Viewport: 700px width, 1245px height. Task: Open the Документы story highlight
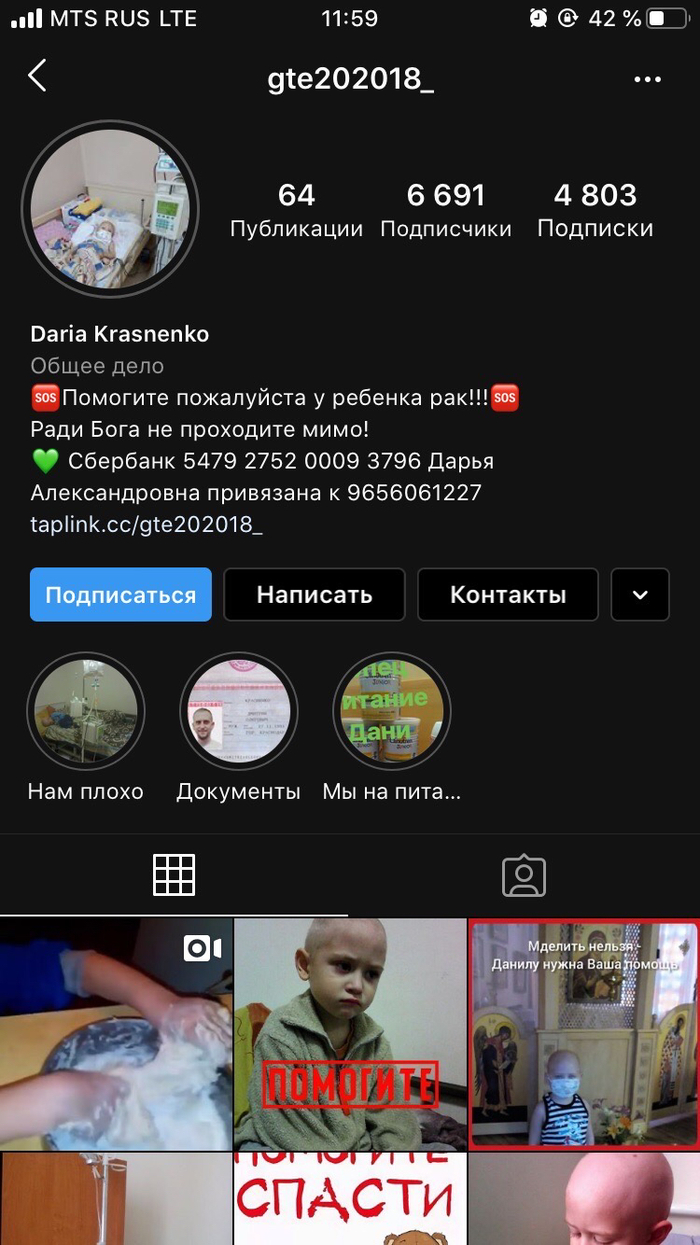tap(238, 712)
